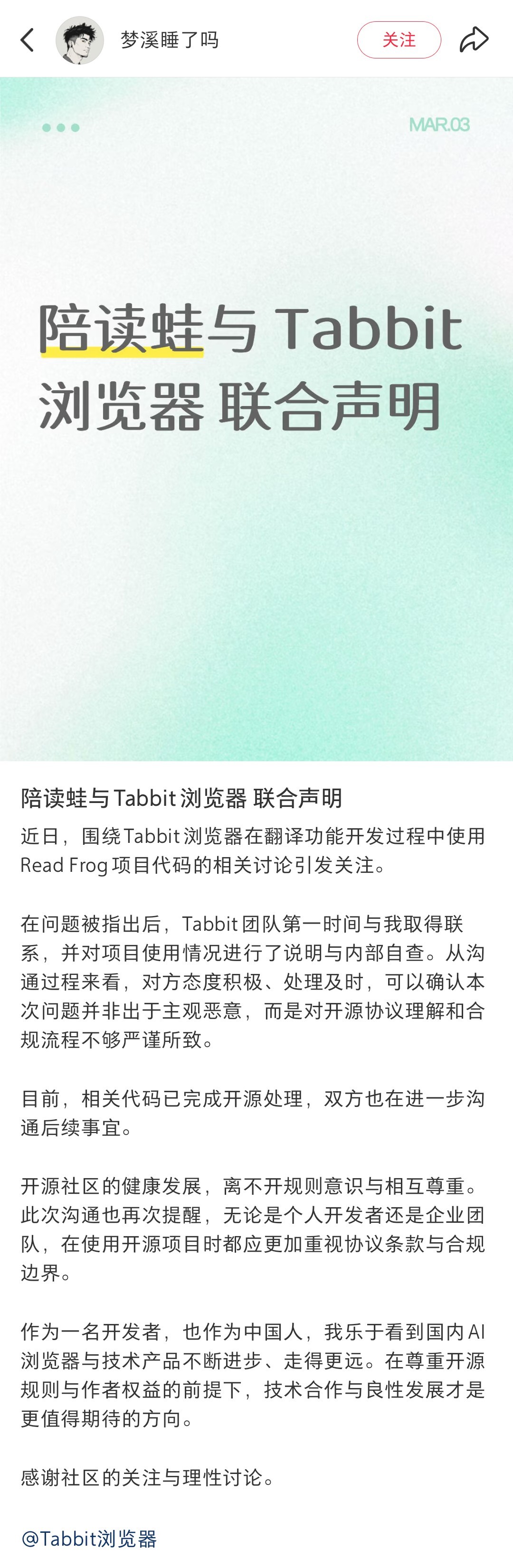The height and width of the screenshot is (1568, 513).
Task: Open the username 梦溪睡了吗
Action: point(169,40)
